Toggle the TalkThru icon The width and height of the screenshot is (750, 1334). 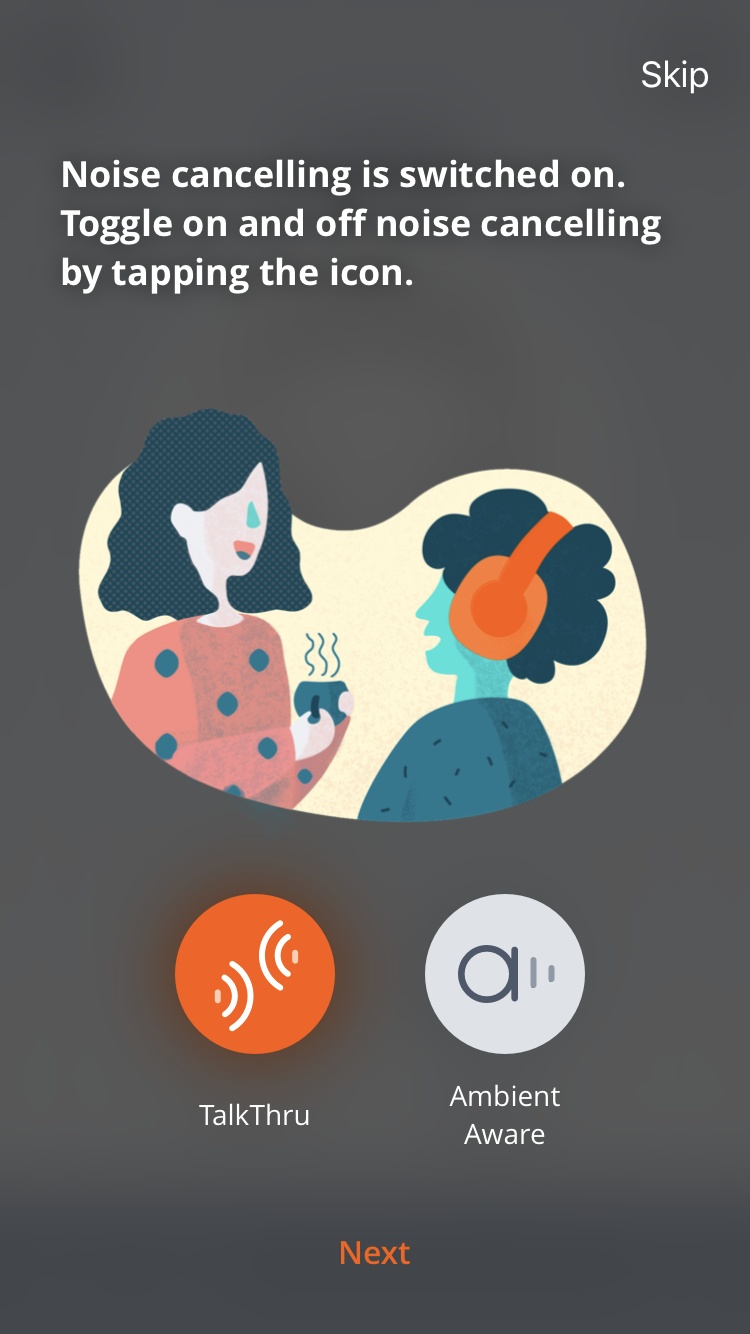pyautogui.click(x=255, y=974)
